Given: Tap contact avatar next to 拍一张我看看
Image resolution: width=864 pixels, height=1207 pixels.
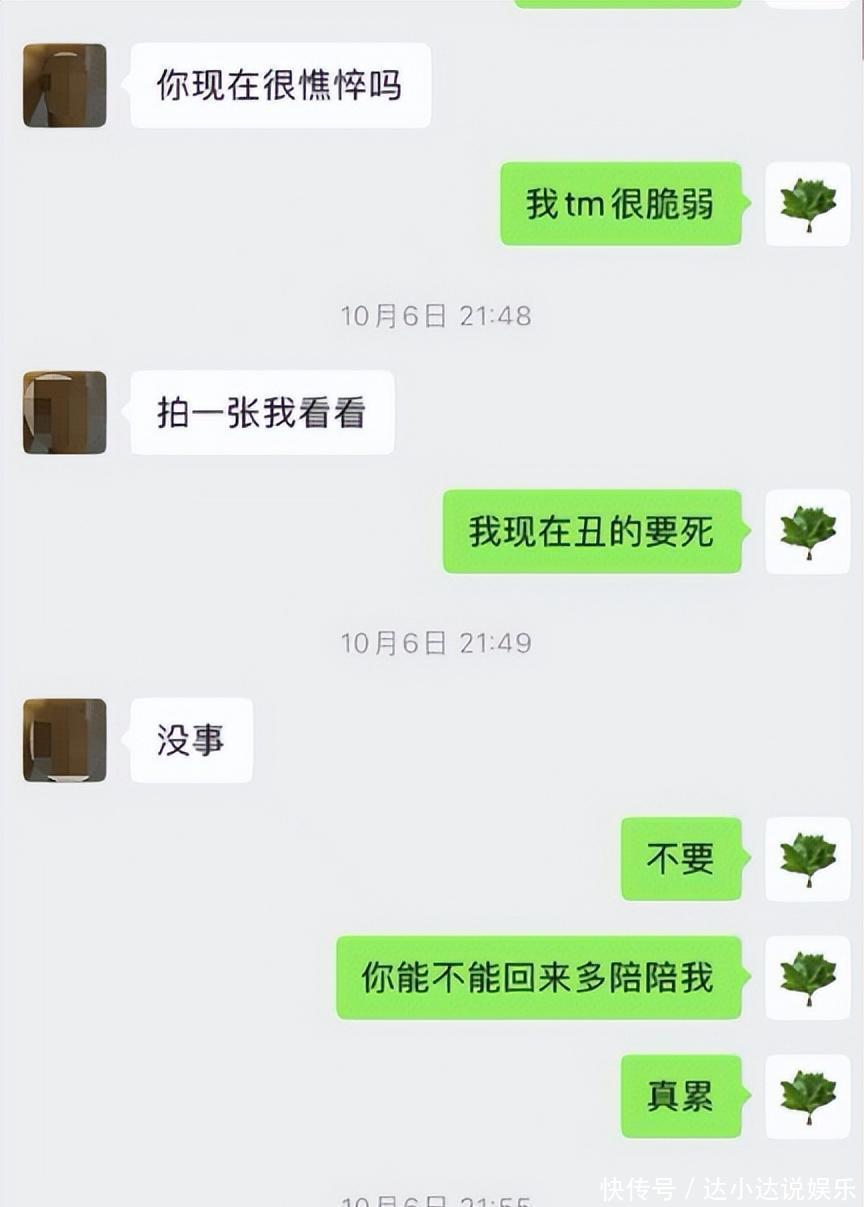Looking at the screenshot, I should 65,413.
